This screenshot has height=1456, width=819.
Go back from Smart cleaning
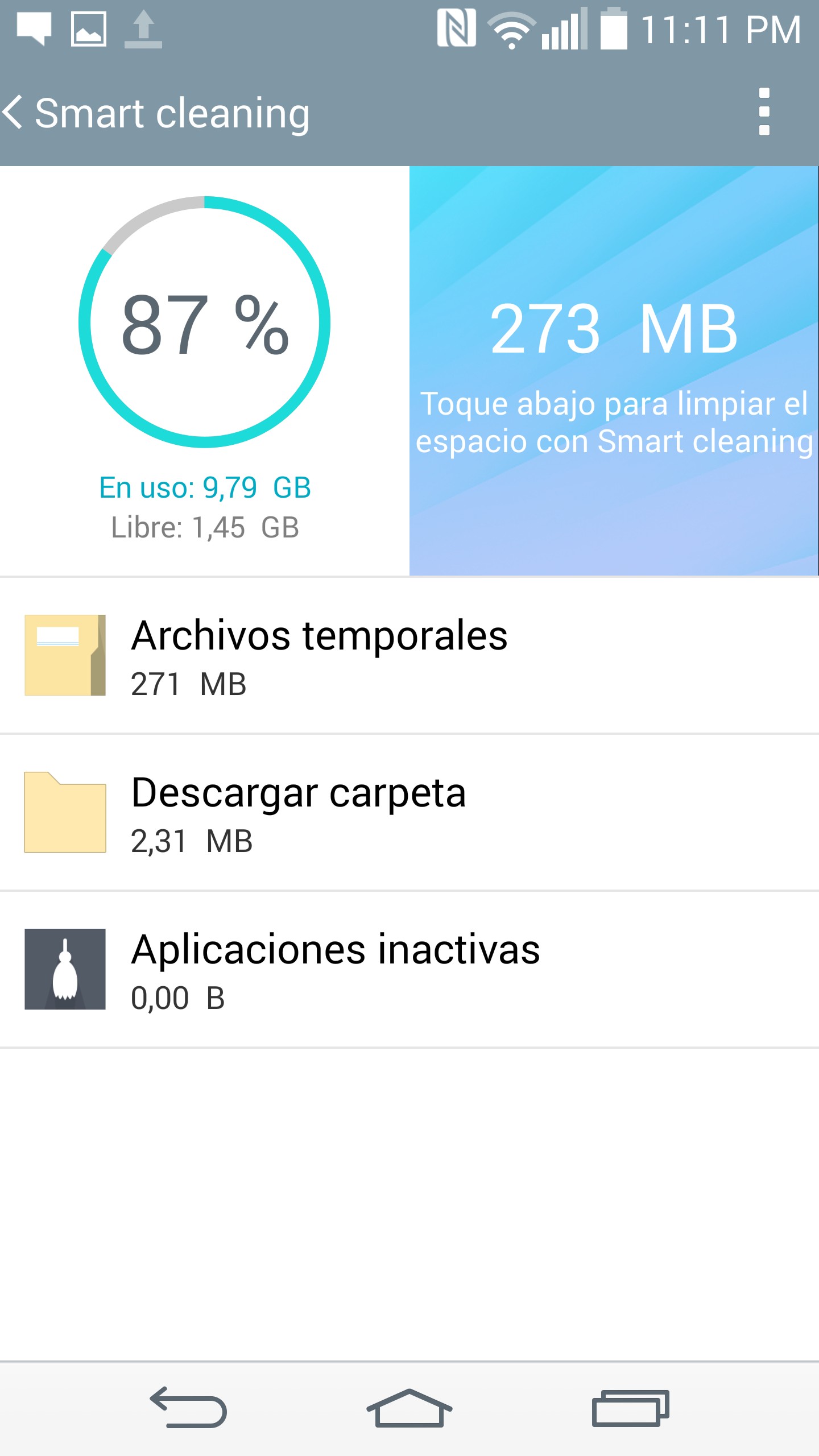coord(13,112)
